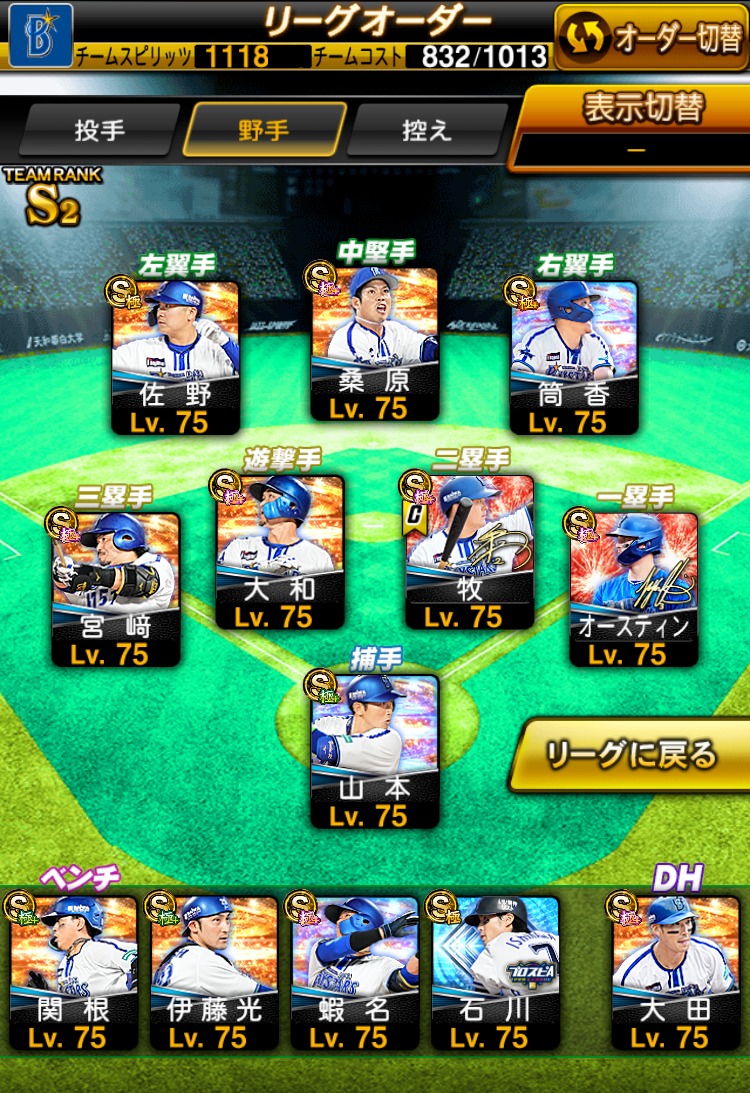This screenshot has height=1093, width=750.
Task: Select the 野手 tab
Action: (x=263, y=131)
